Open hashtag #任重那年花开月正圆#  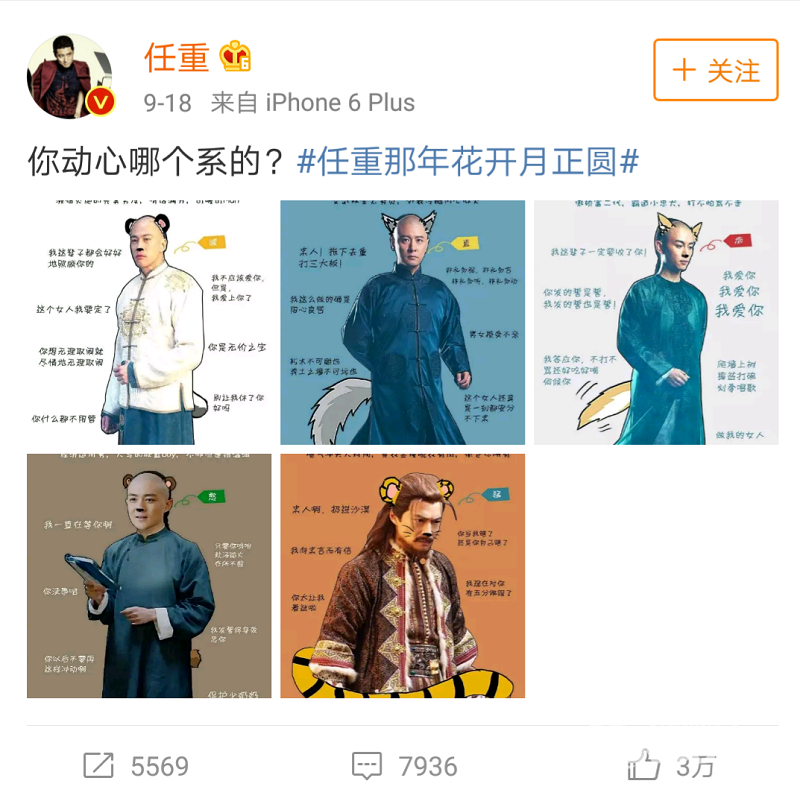click(x=468, y=160)
